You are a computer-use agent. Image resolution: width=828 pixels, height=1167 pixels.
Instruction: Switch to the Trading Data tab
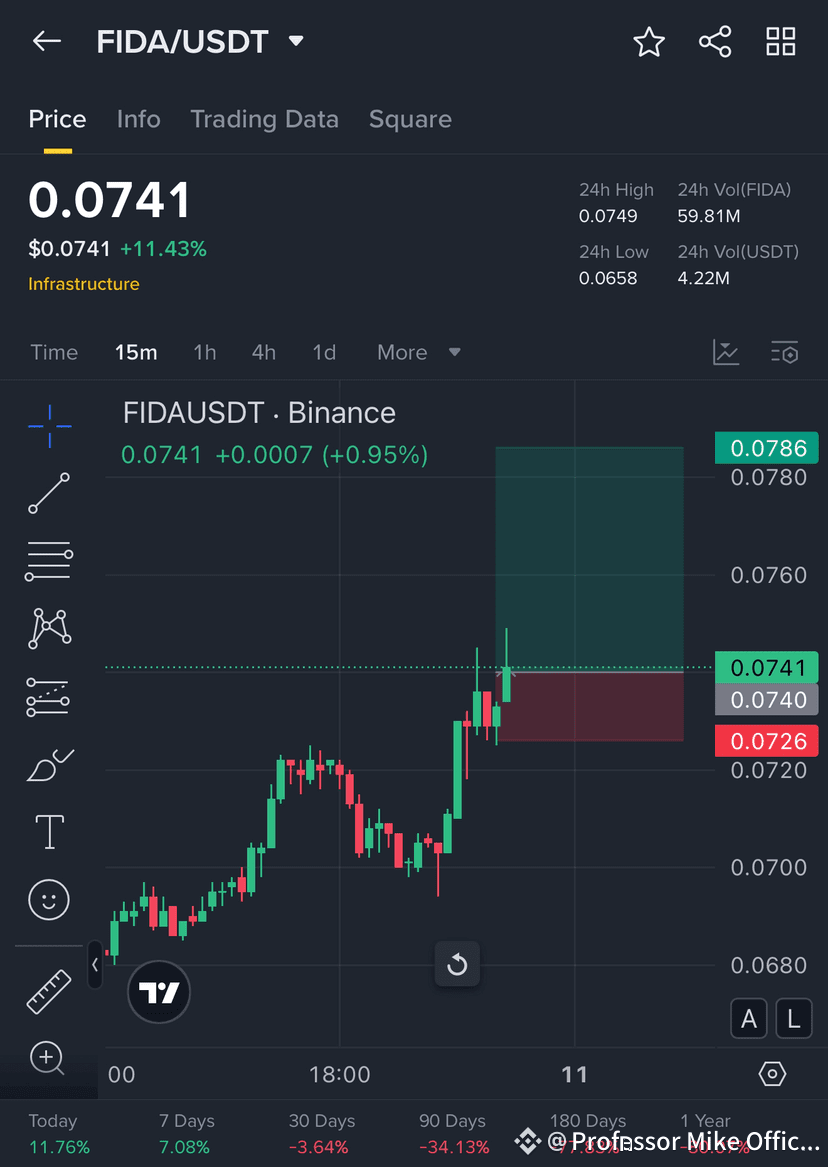click(264, 119)
